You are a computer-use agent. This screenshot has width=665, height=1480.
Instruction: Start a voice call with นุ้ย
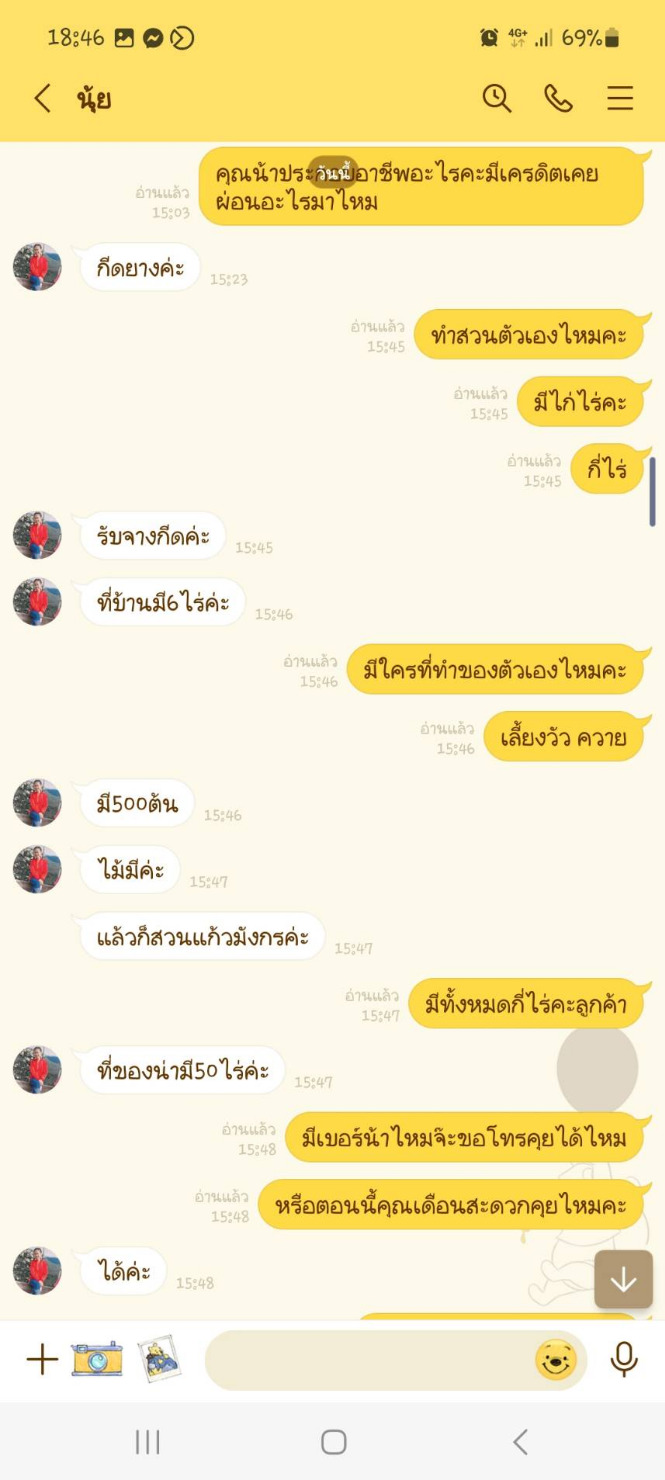point(558,98)
